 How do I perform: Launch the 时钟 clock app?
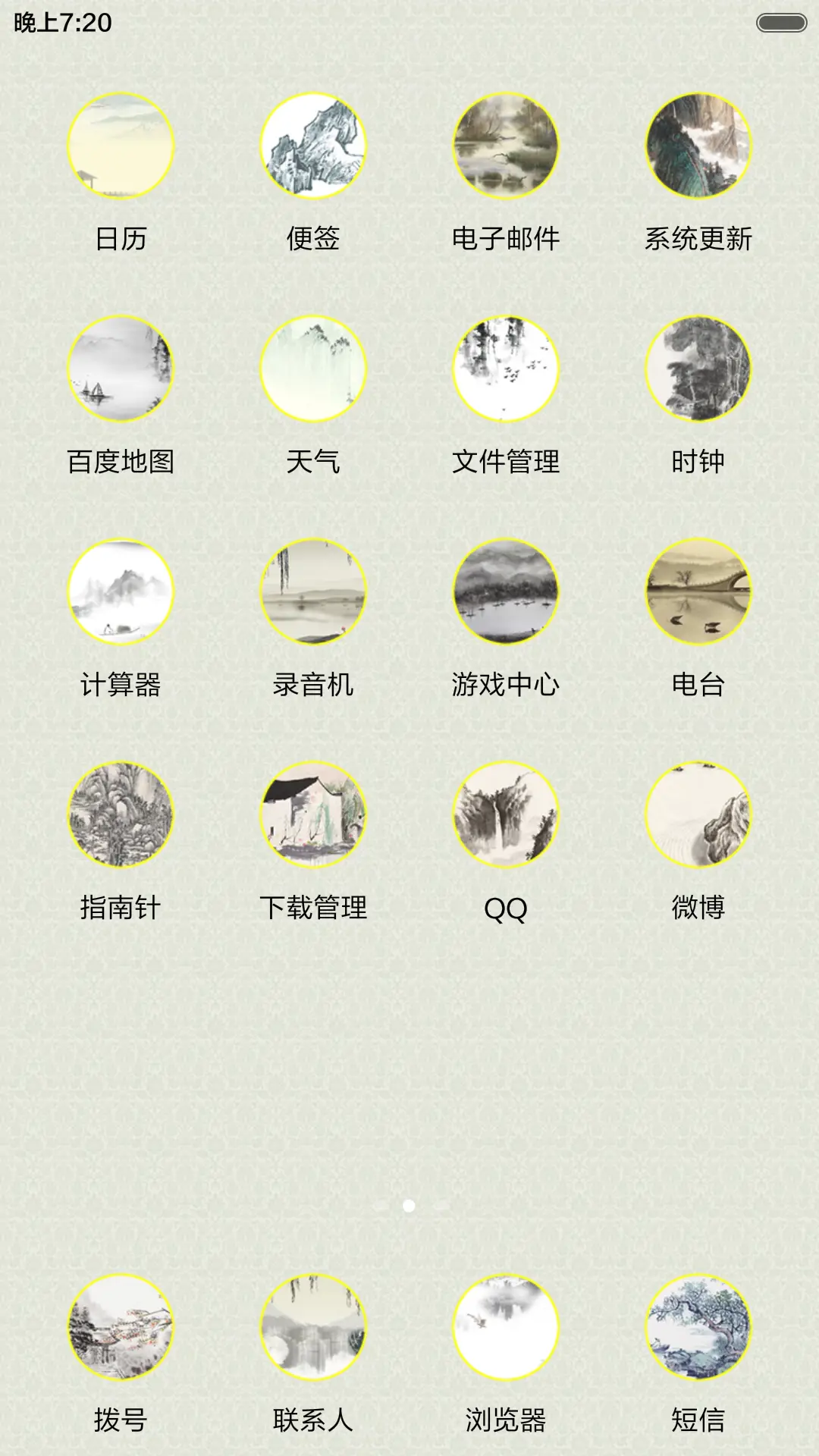click(x=698, y=369)
